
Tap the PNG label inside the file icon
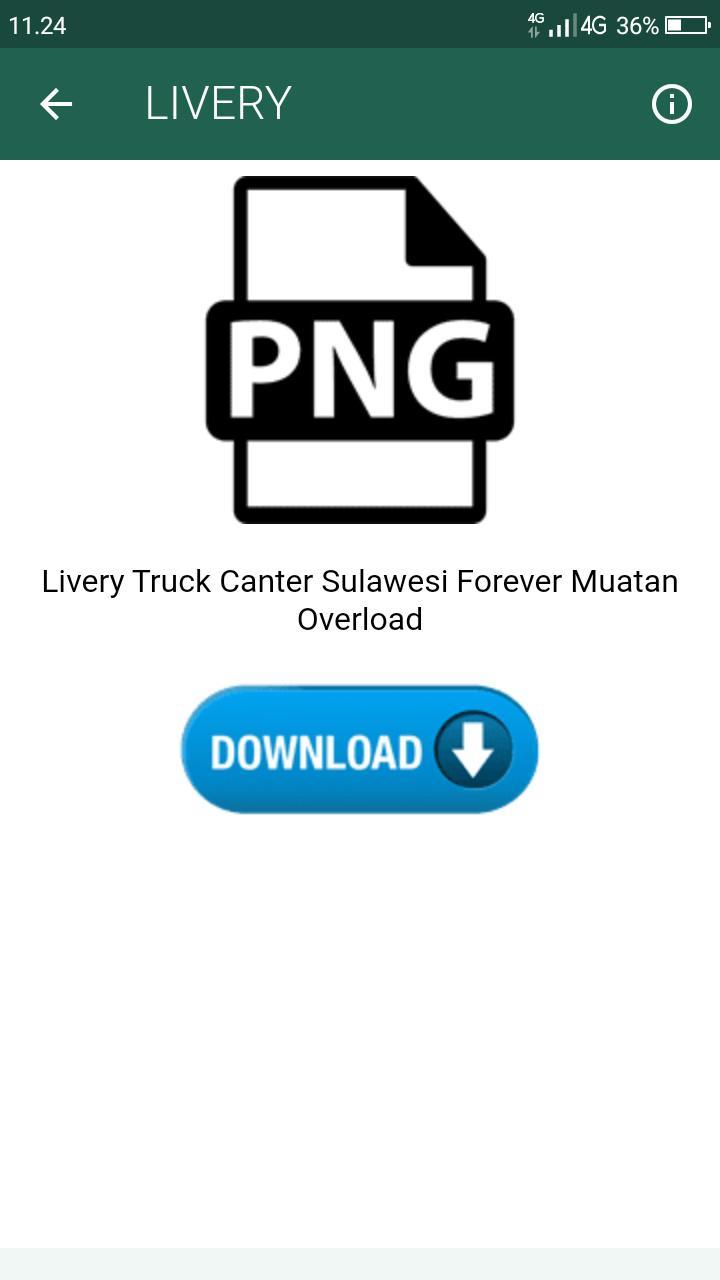pyautogui.click(x=358, y=372)
